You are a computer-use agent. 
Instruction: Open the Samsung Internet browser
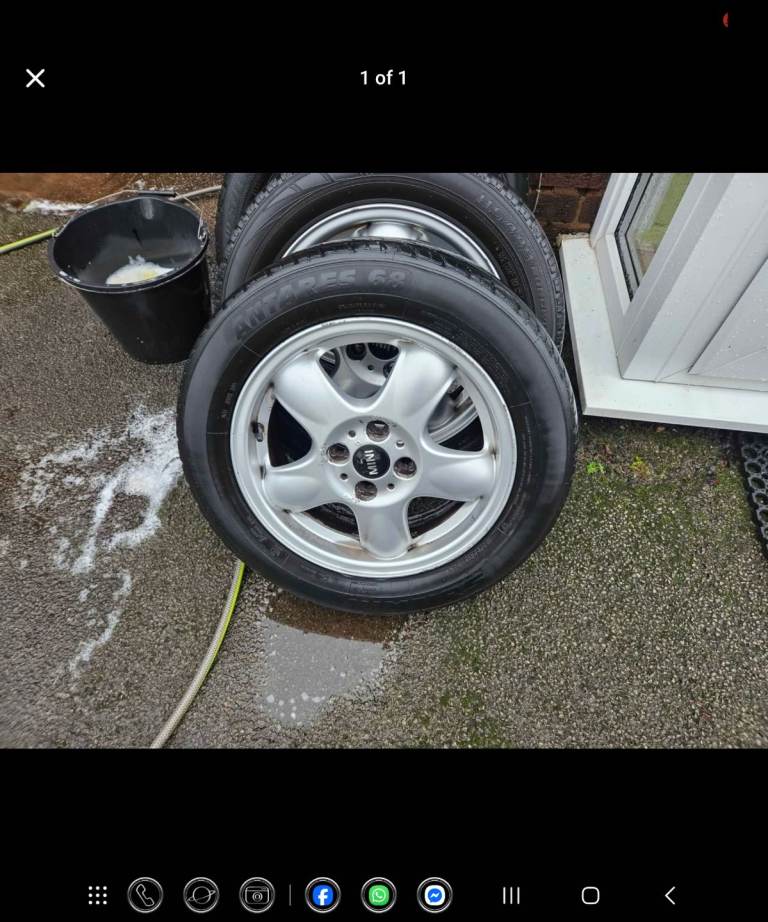point(201,895)
